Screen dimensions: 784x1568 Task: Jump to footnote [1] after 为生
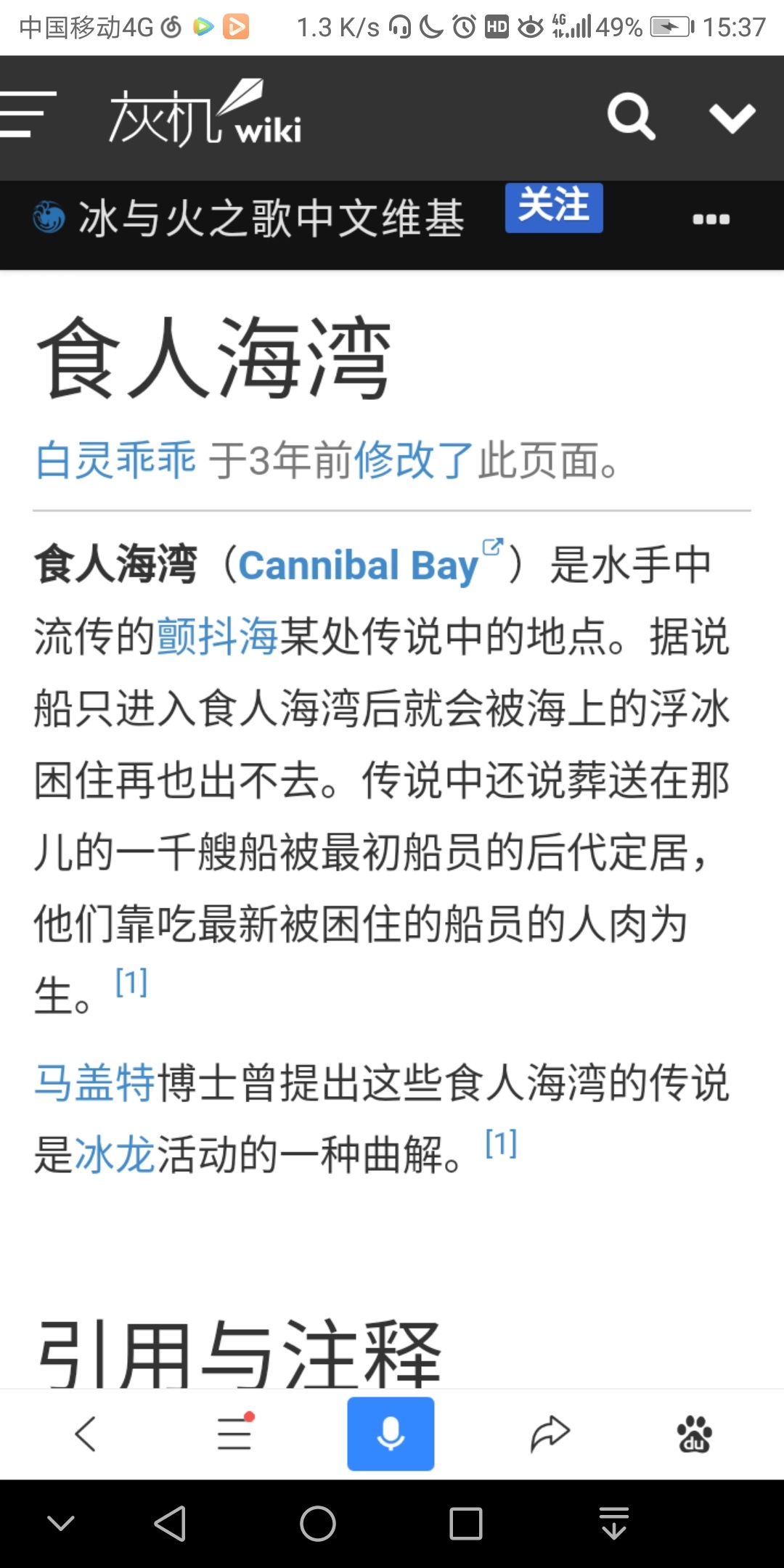tap(131, 981)
